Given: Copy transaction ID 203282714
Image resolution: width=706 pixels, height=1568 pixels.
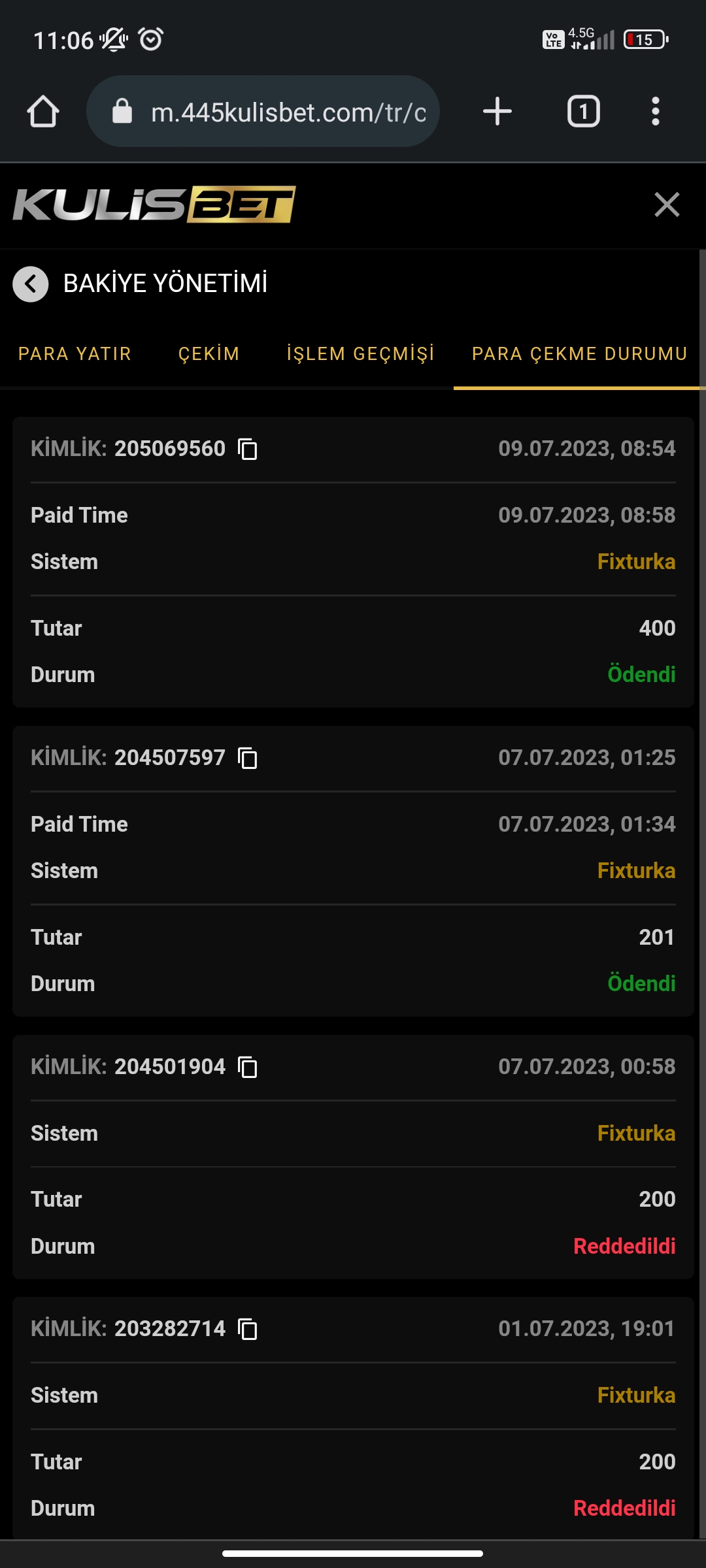Looking at the screenshot, I should pos(248,1330).
